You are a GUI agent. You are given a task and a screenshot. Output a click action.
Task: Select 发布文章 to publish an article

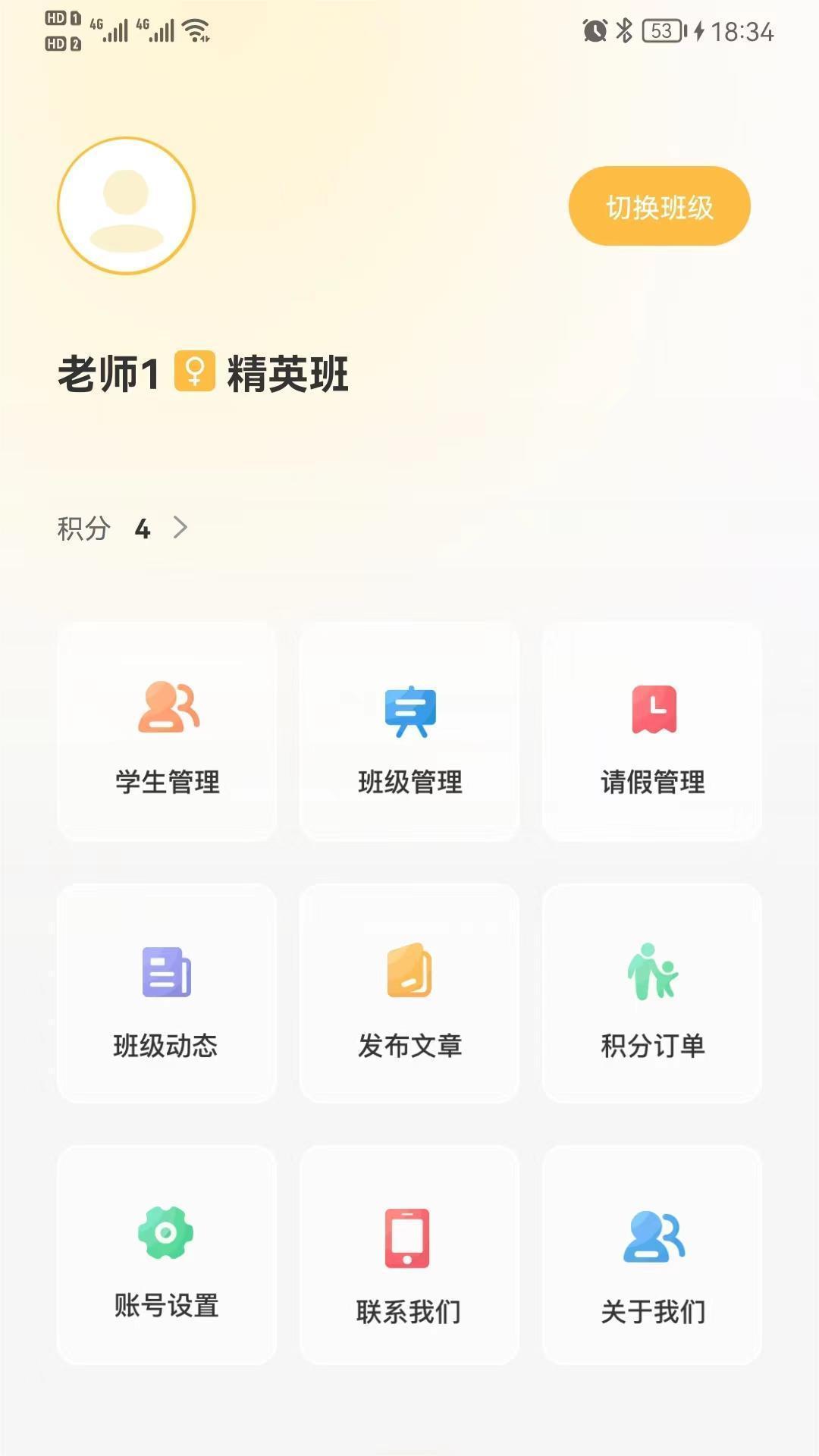(x=409, y=993)
